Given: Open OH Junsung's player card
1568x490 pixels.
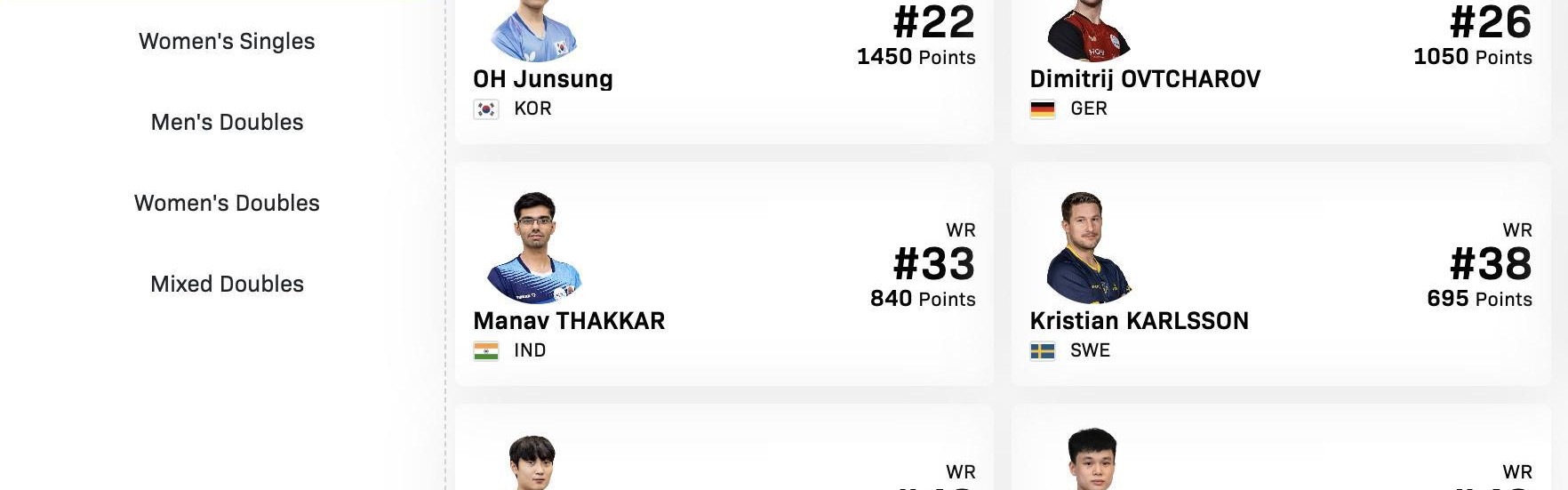Looking at the screenshot, I should [543, 79].
